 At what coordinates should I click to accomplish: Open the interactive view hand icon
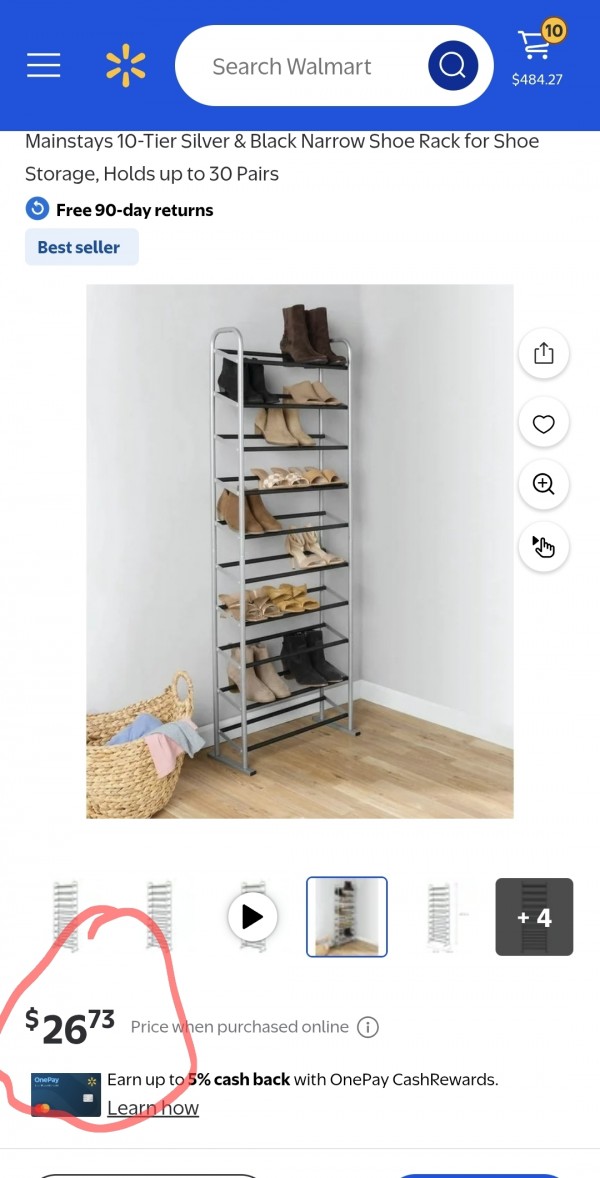pos(543,546)
